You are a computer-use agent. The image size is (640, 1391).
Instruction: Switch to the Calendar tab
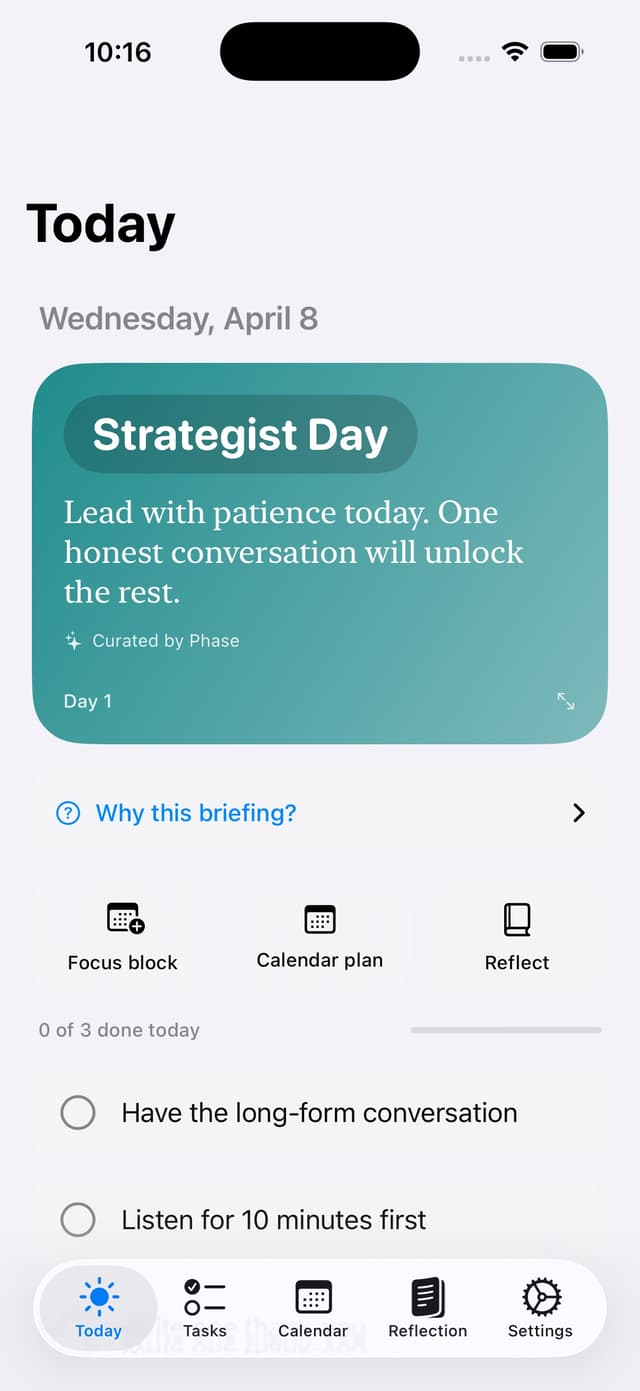coord(313,1308)
